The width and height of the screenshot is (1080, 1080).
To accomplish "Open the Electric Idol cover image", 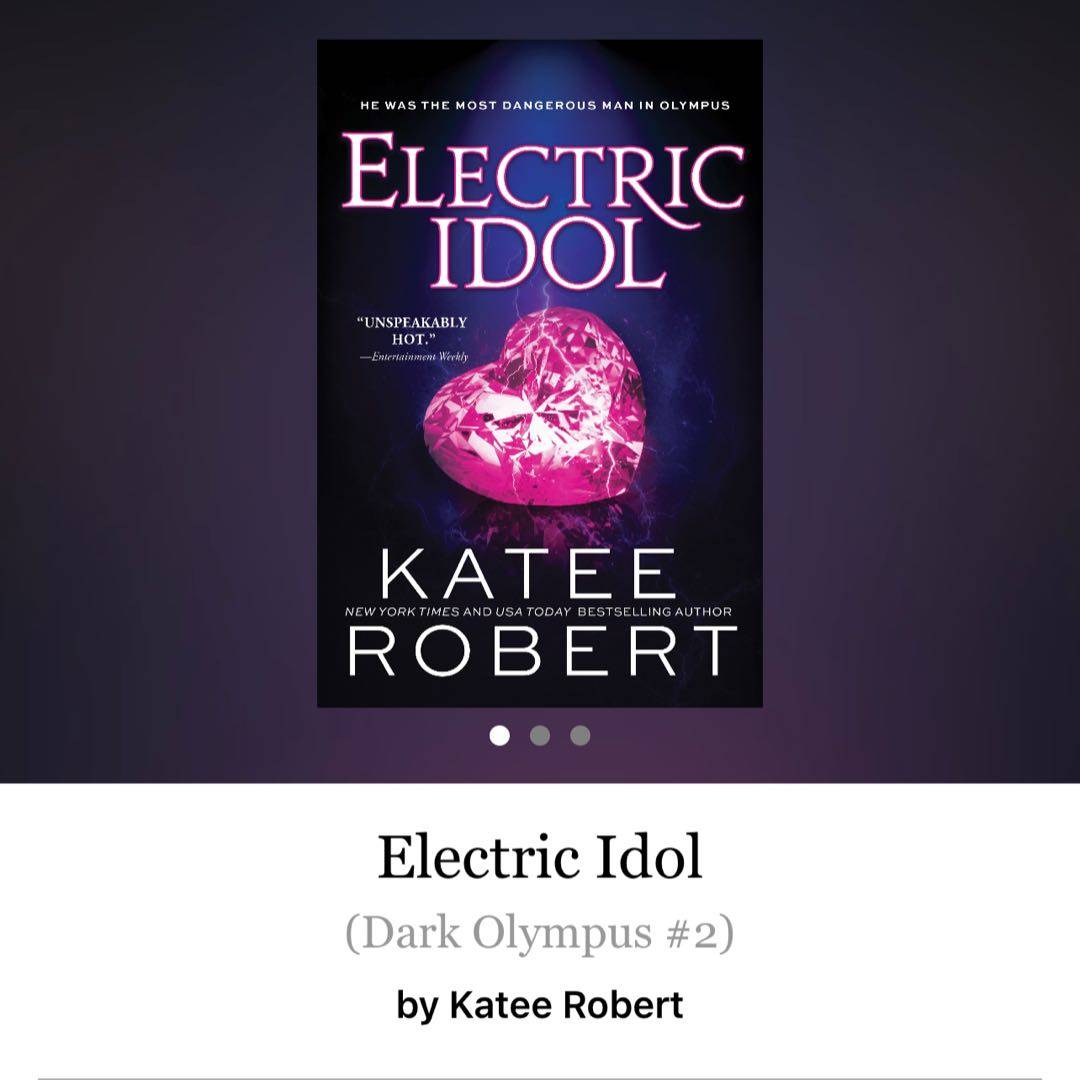I will point(540,372).
